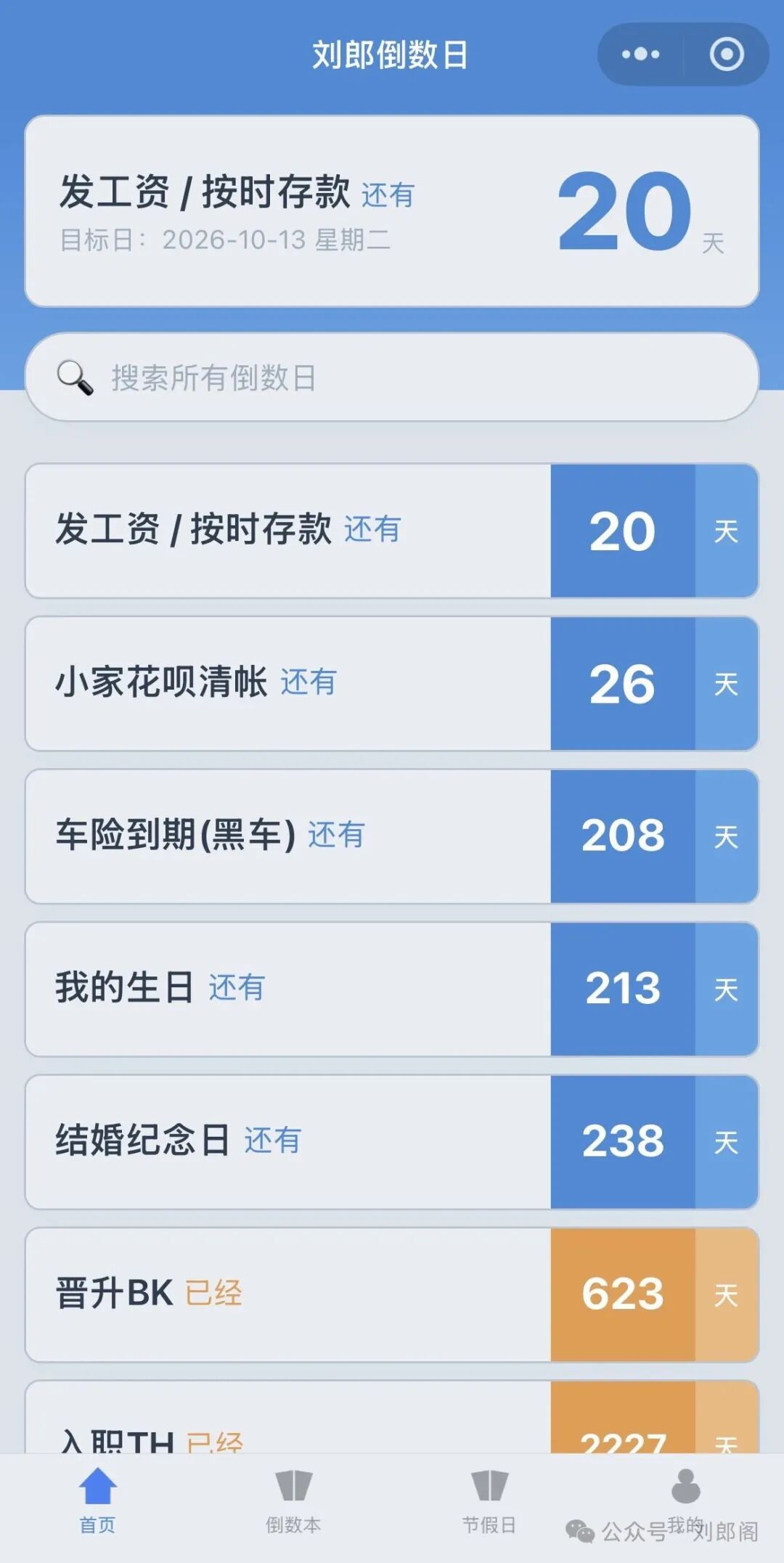
Task: Tap the 搜索所有倒数日 search box
Action: [x=392, y=378]
